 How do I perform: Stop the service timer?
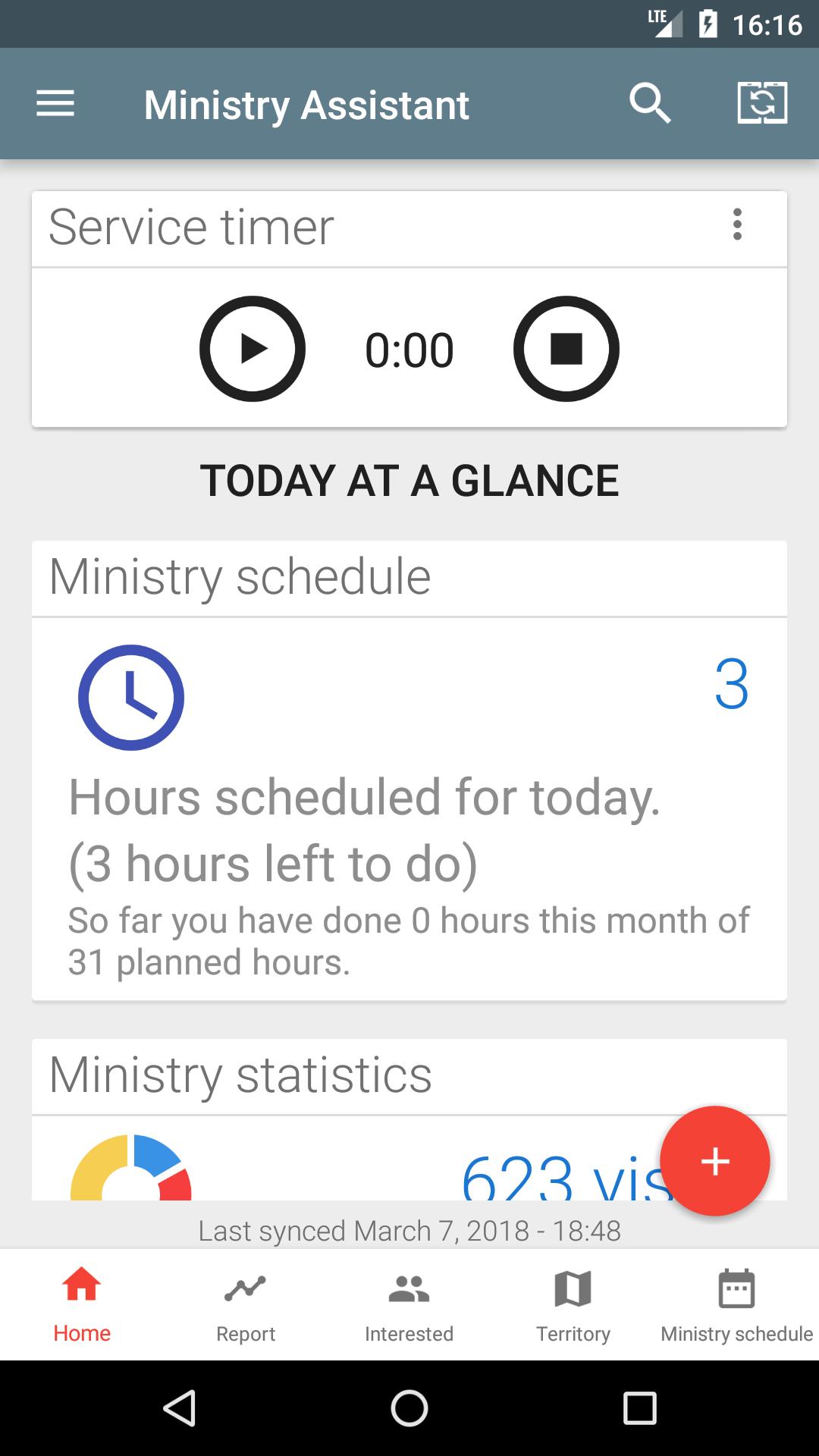[566, 349]
